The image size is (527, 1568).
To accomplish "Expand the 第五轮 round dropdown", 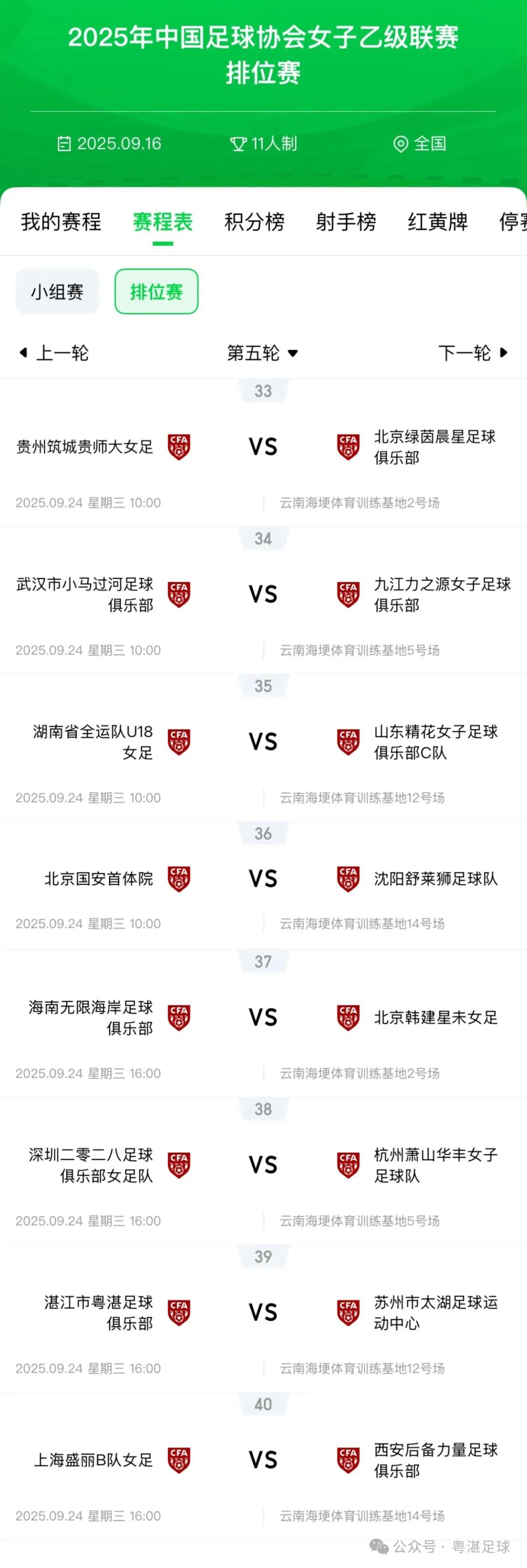I will pyautogui.click(x=263, y=353).
